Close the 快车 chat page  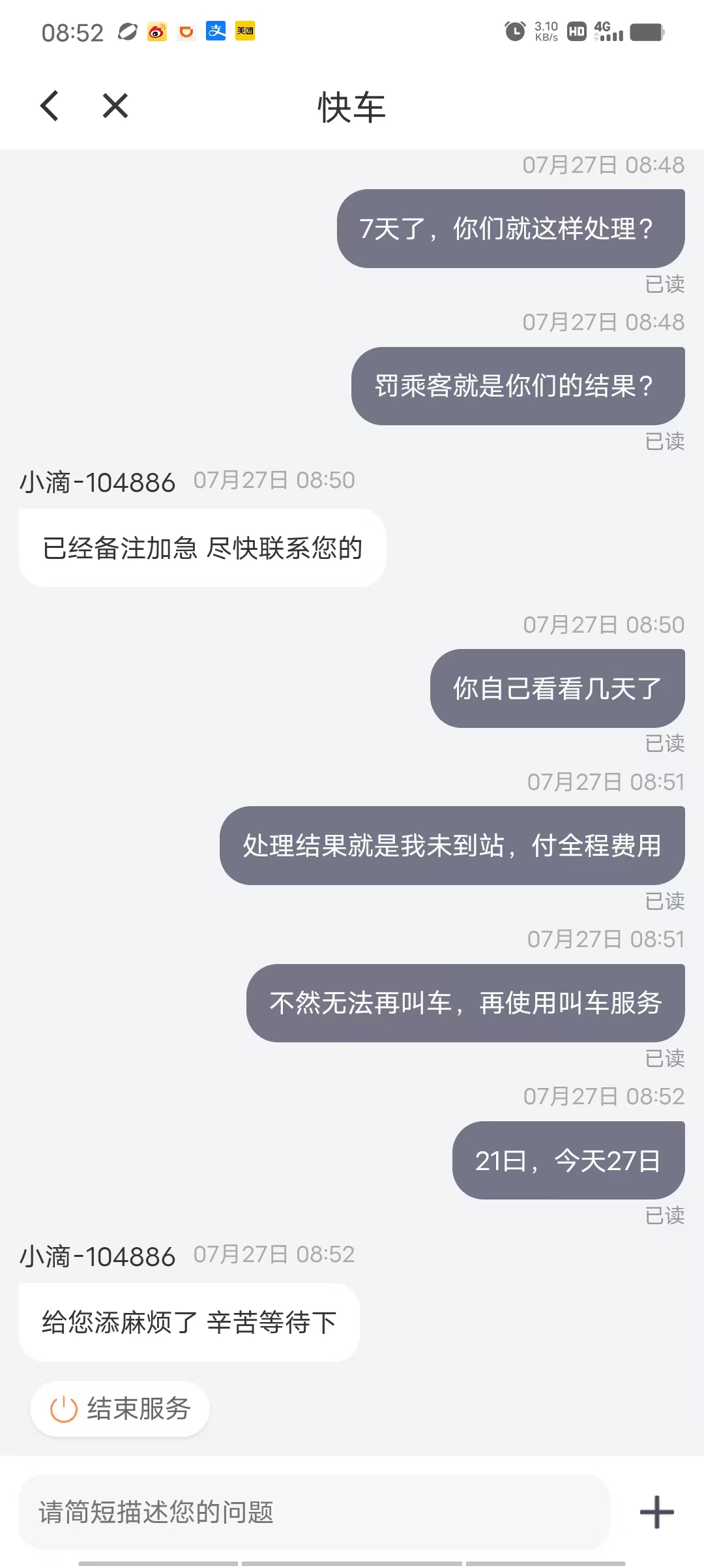coord(115,106)
